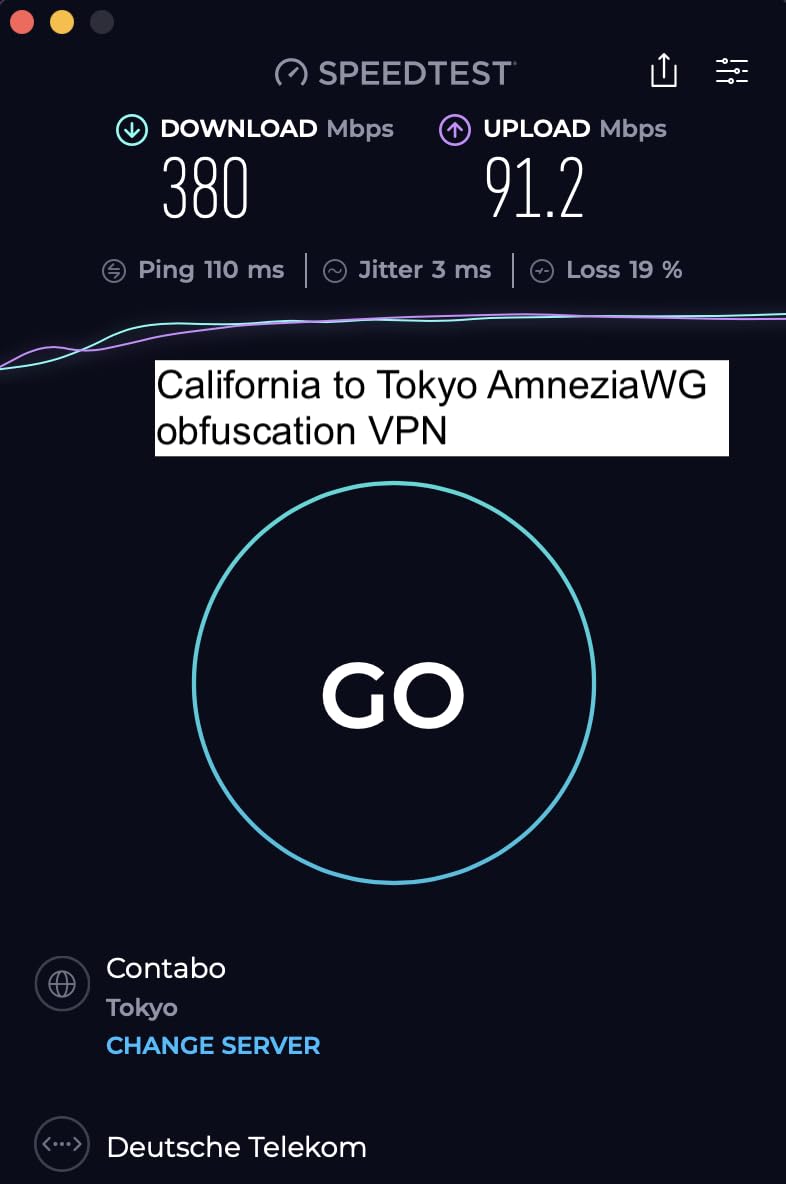
Task: Open the Speedtest settings sliders icon
Action: [732, 71]
